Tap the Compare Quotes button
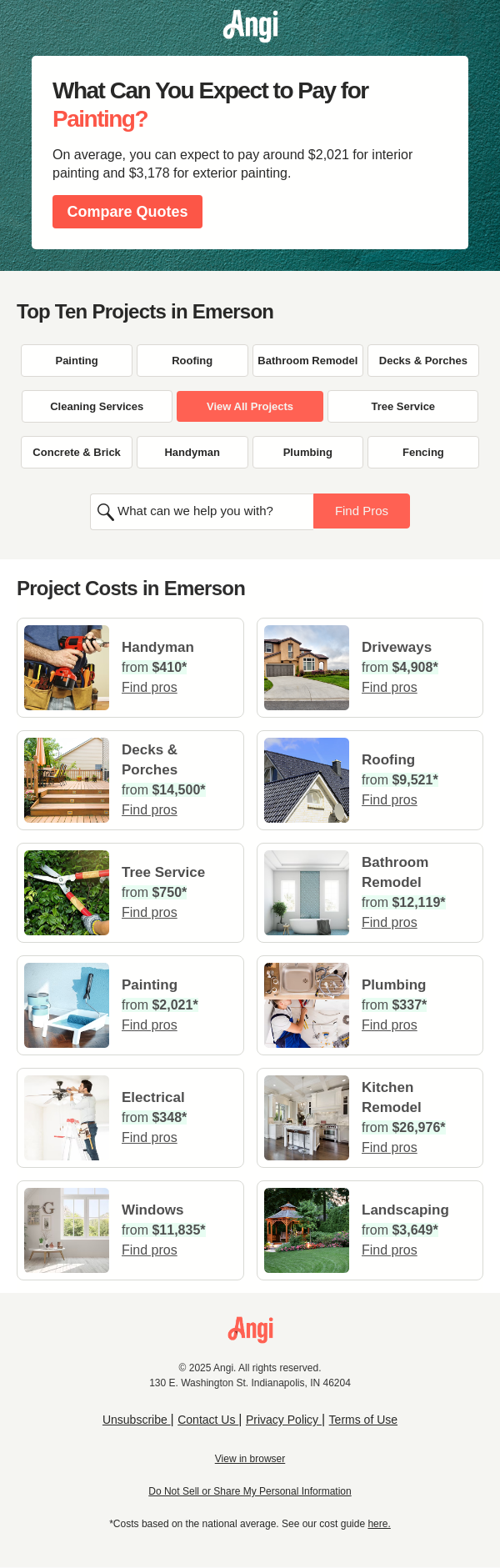 click(x=127, y=212)
